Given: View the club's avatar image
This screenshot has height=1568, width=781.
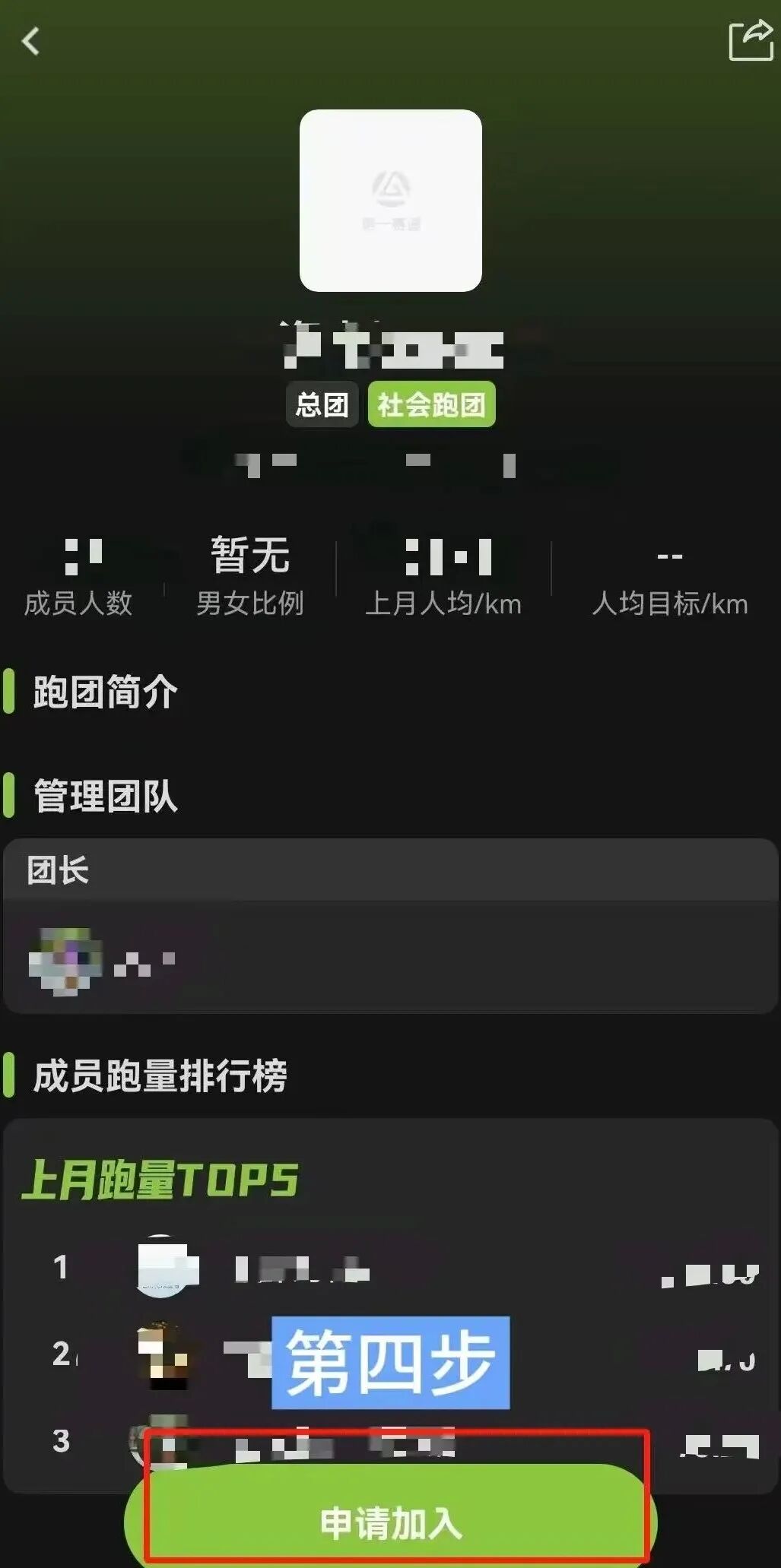Looking at the screenshot, I should tap(391, 201).
